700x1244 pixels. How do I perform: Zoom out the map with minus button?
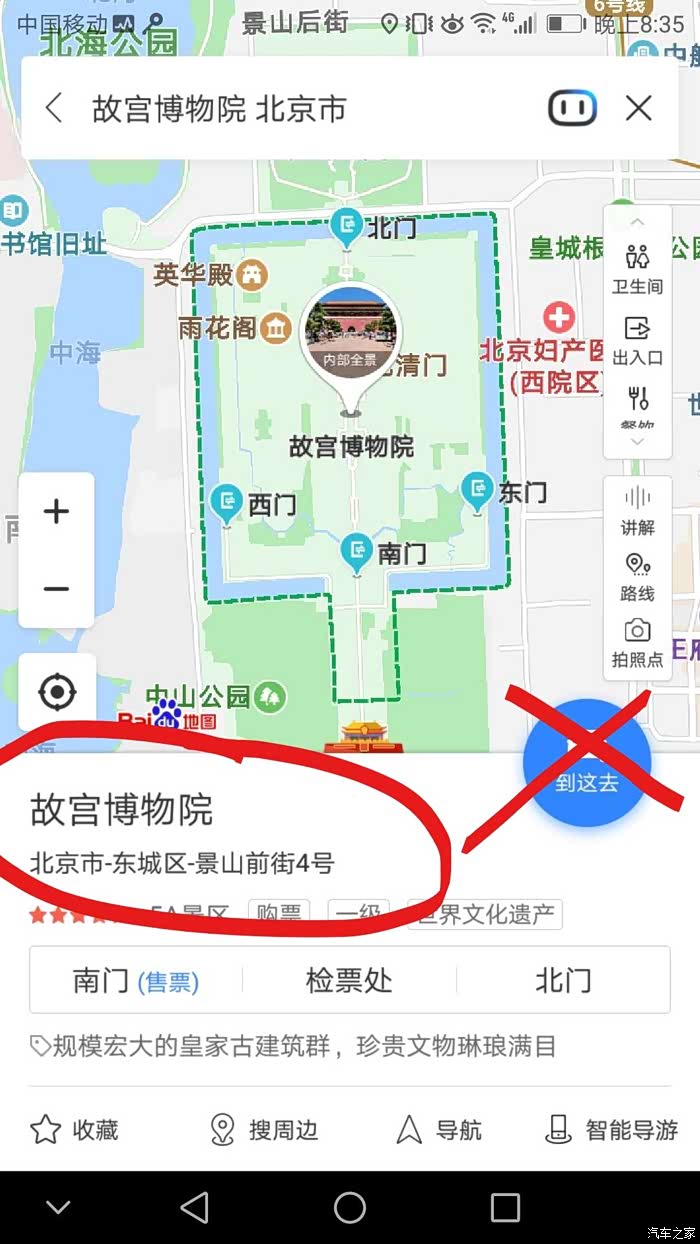[x=57, y=589]
